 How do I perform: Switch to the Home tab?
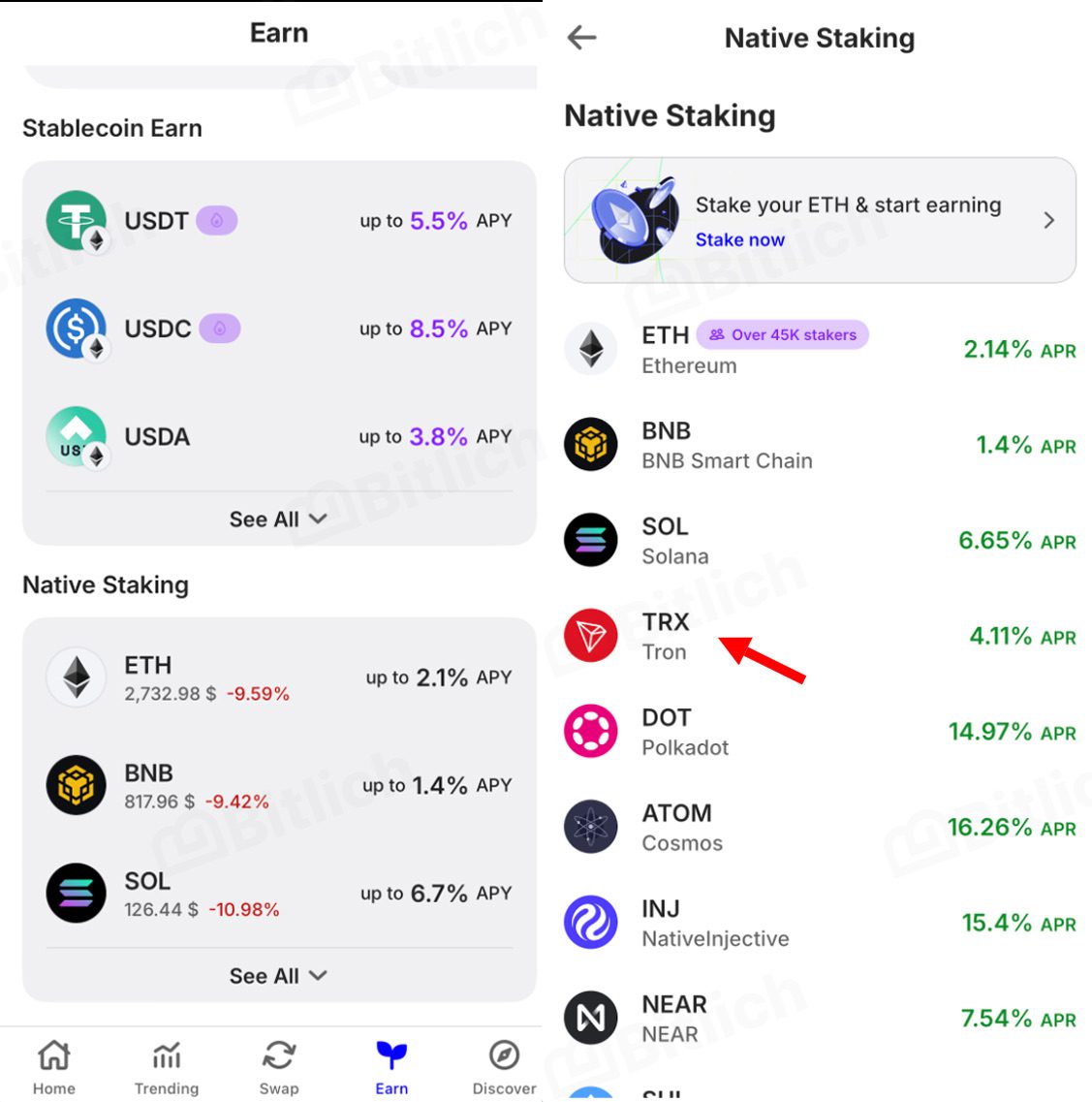pos(54,1067)
